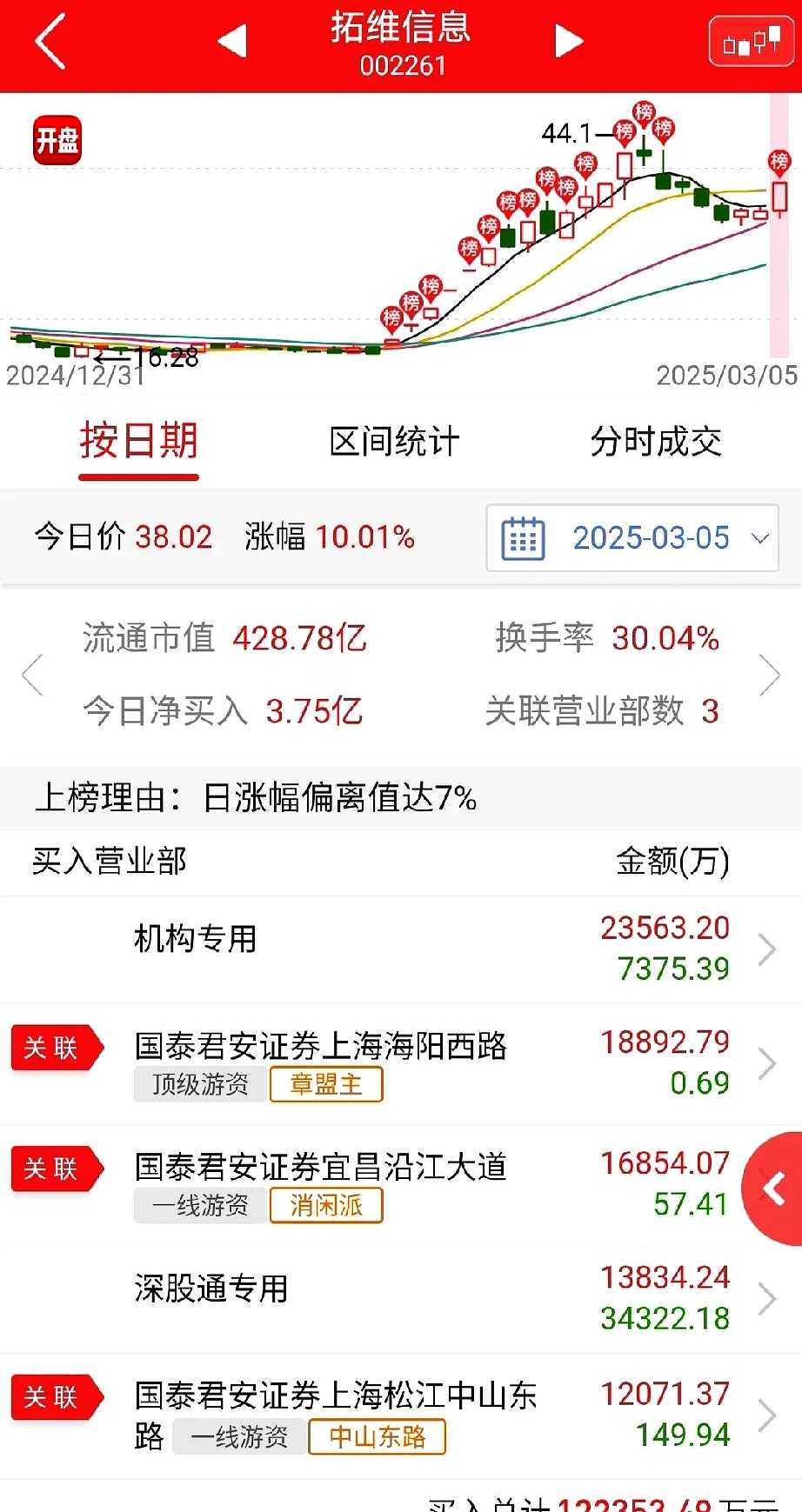This screenshot has width=802, height=1512.
Task: Select the 按日期 tab
Action: coord(139,442)
